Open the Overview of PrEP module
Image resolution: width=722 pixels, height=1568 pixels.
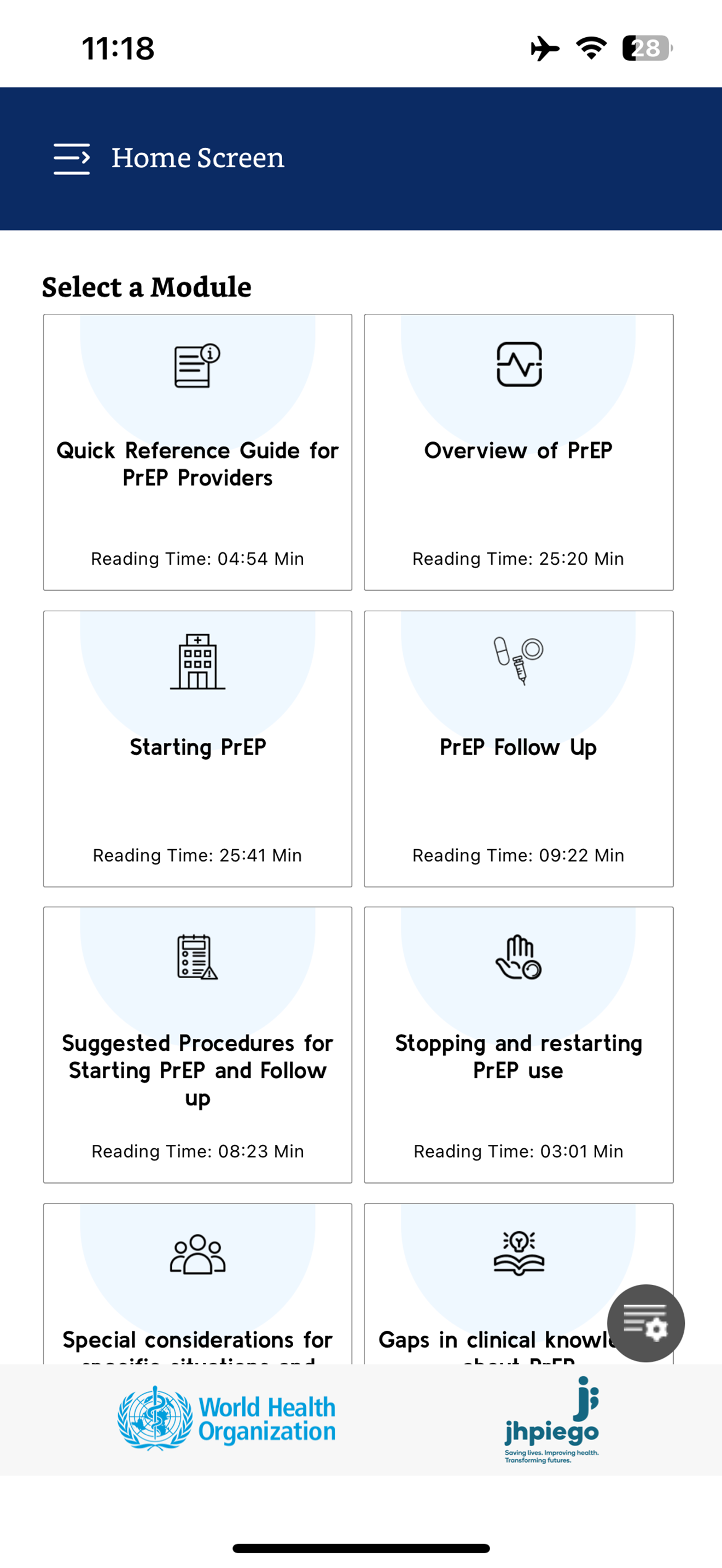pos(517,450)
